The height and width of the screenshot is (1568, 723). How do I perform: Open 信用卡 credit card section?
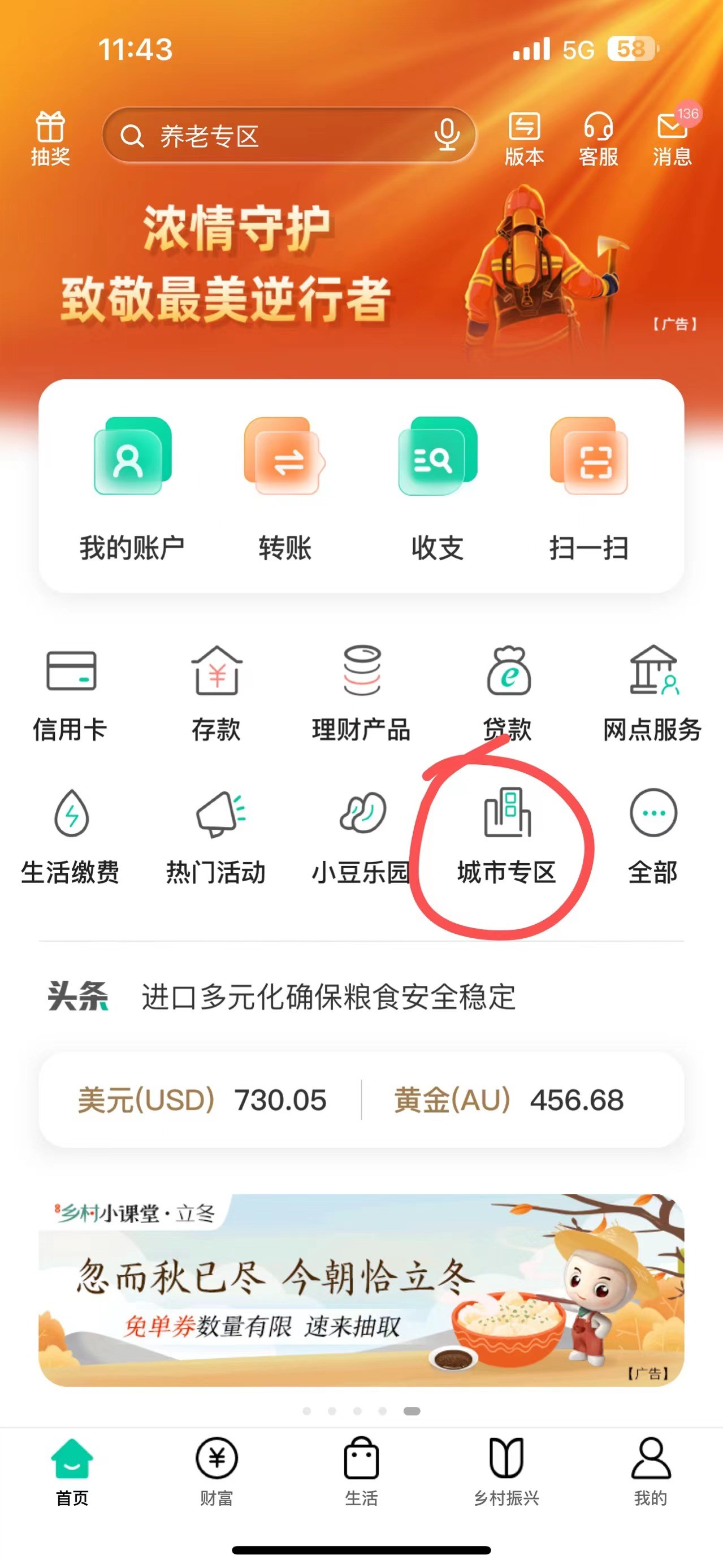coord(71,694)
